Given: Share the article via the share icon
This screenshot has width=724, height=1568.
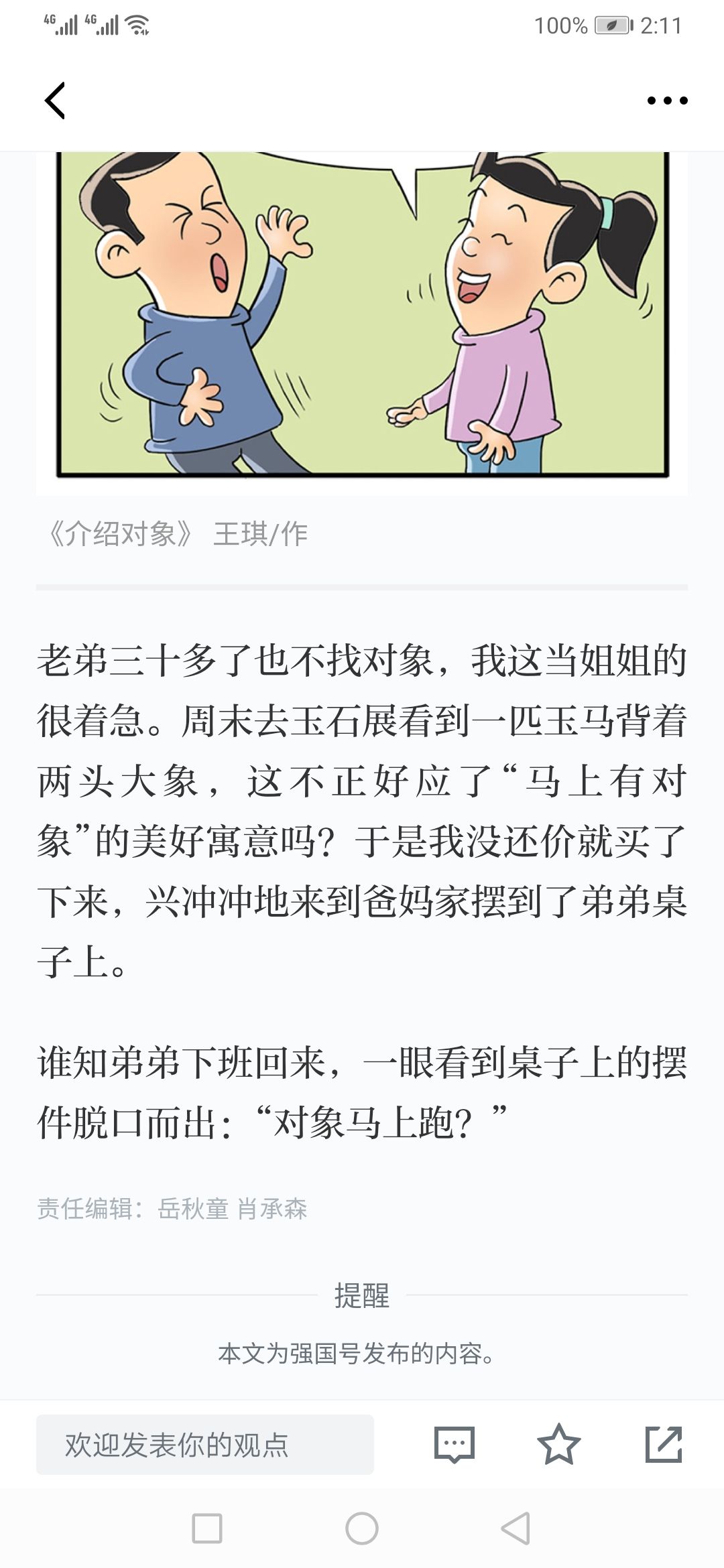Looking at the screenshot, I should pyautogui.click(x=663, y=1444).
